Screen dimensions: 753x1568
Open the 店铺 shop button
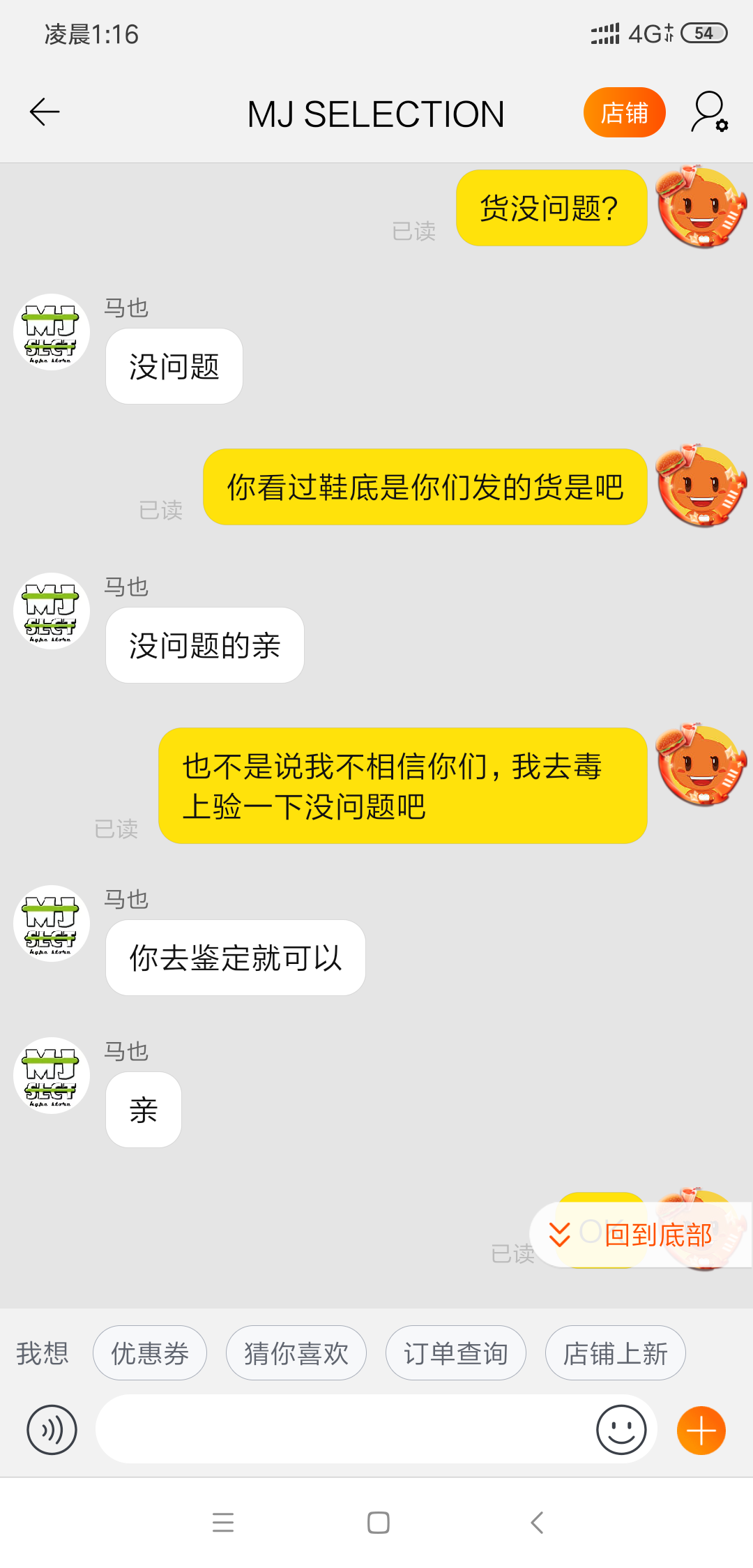pyautogui.click(x=624, y=112)
